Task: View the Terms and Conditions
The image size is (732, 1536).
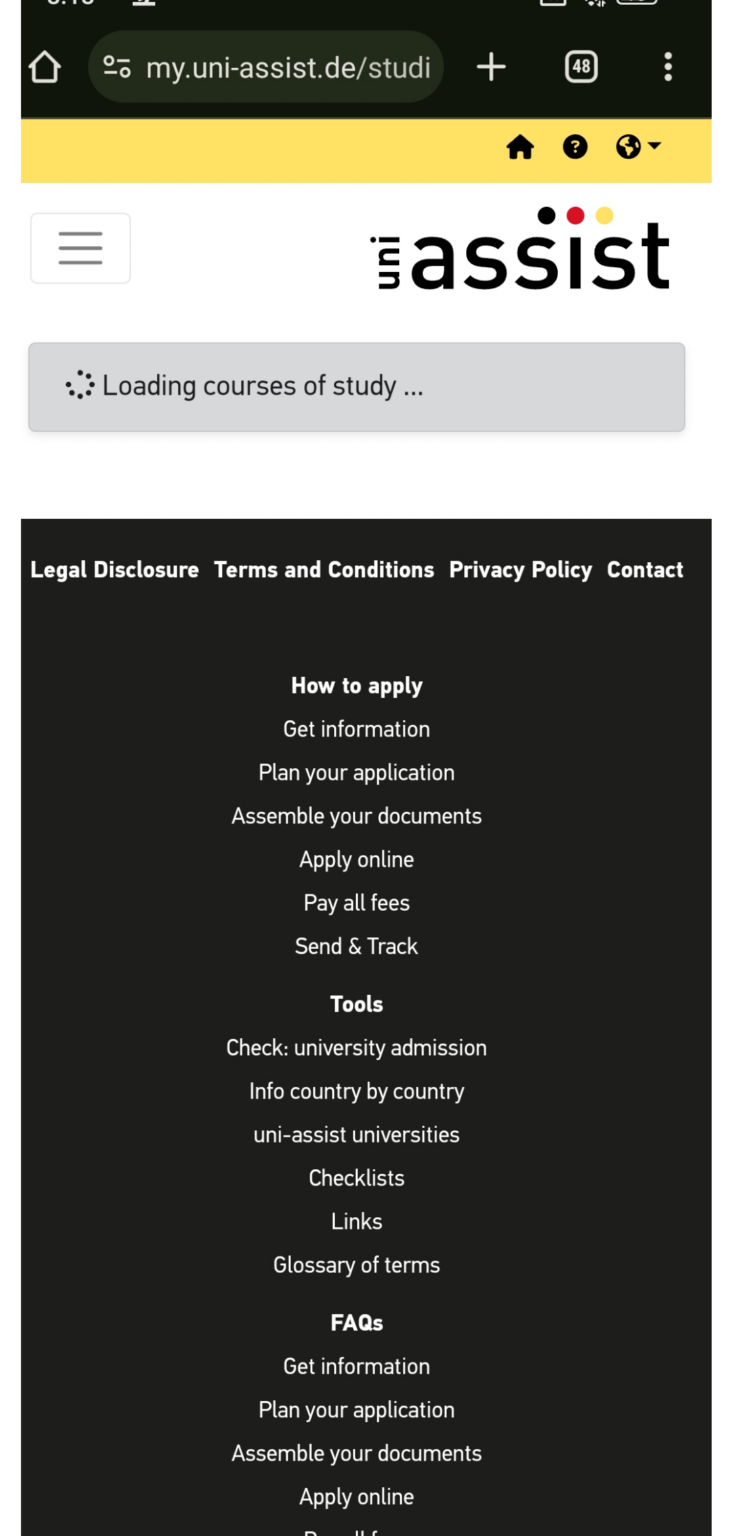Action: tap(324, 570)
